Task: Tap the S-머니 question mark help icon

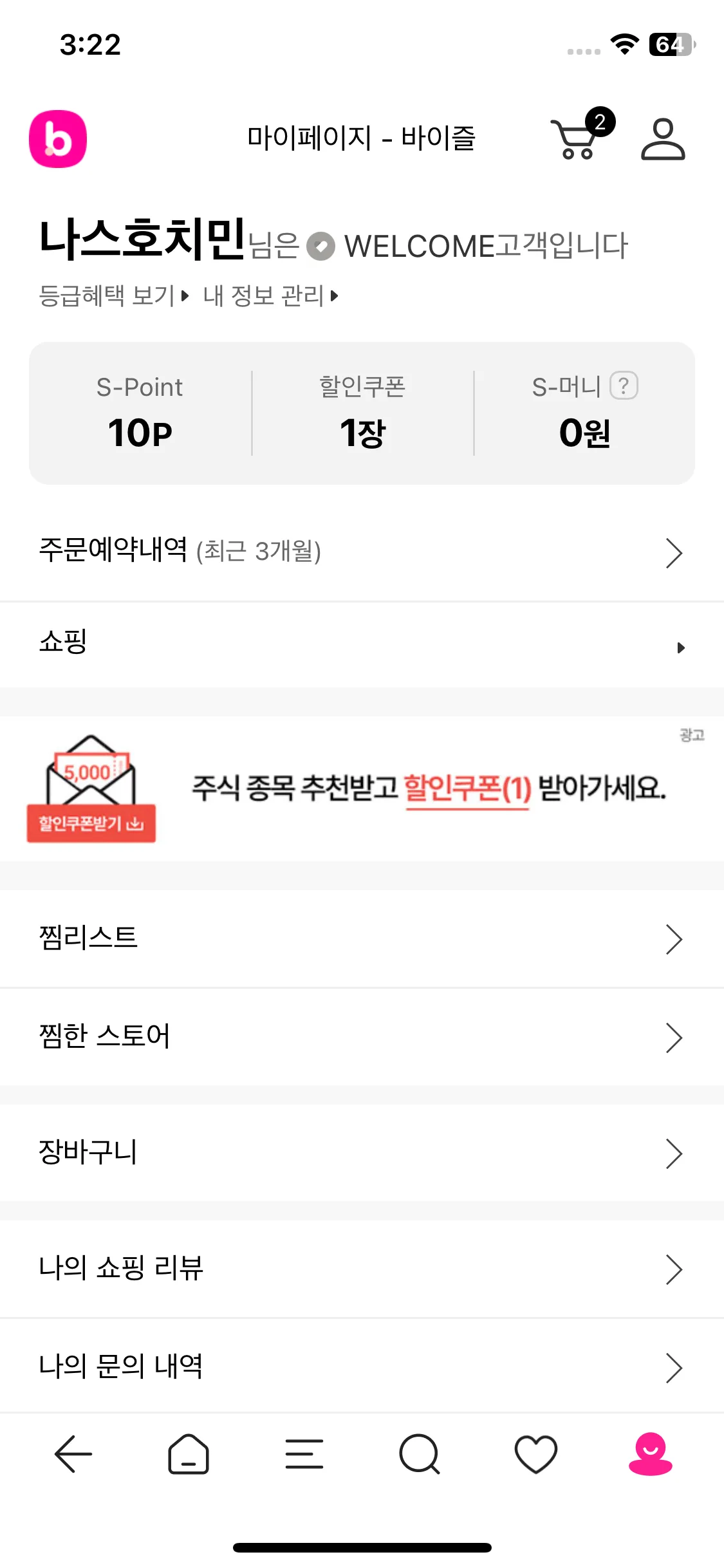Action: pos(624,386)
